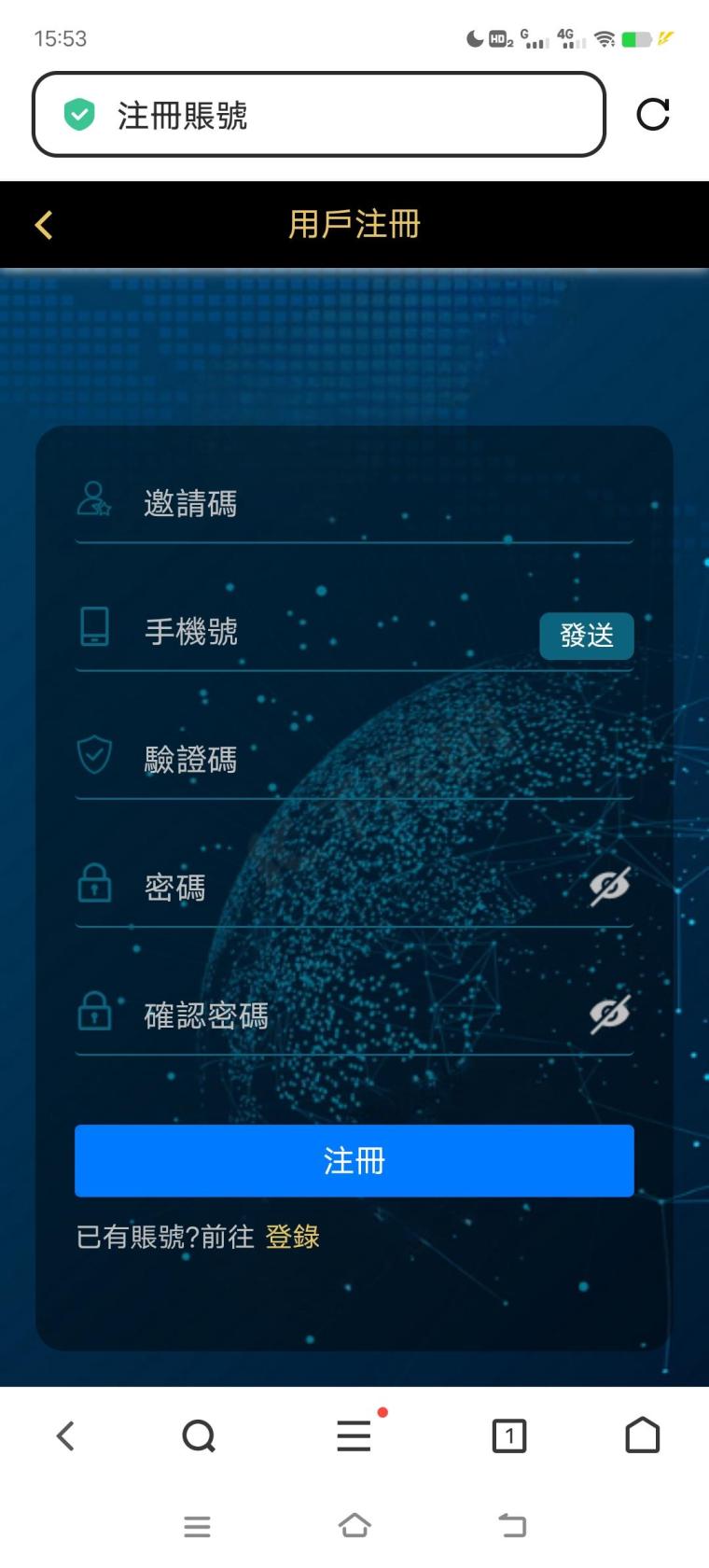This screenshot has width=709, height=1568.
Task: Focus the 密碼 password field
Action: click(x=327, y=888)
